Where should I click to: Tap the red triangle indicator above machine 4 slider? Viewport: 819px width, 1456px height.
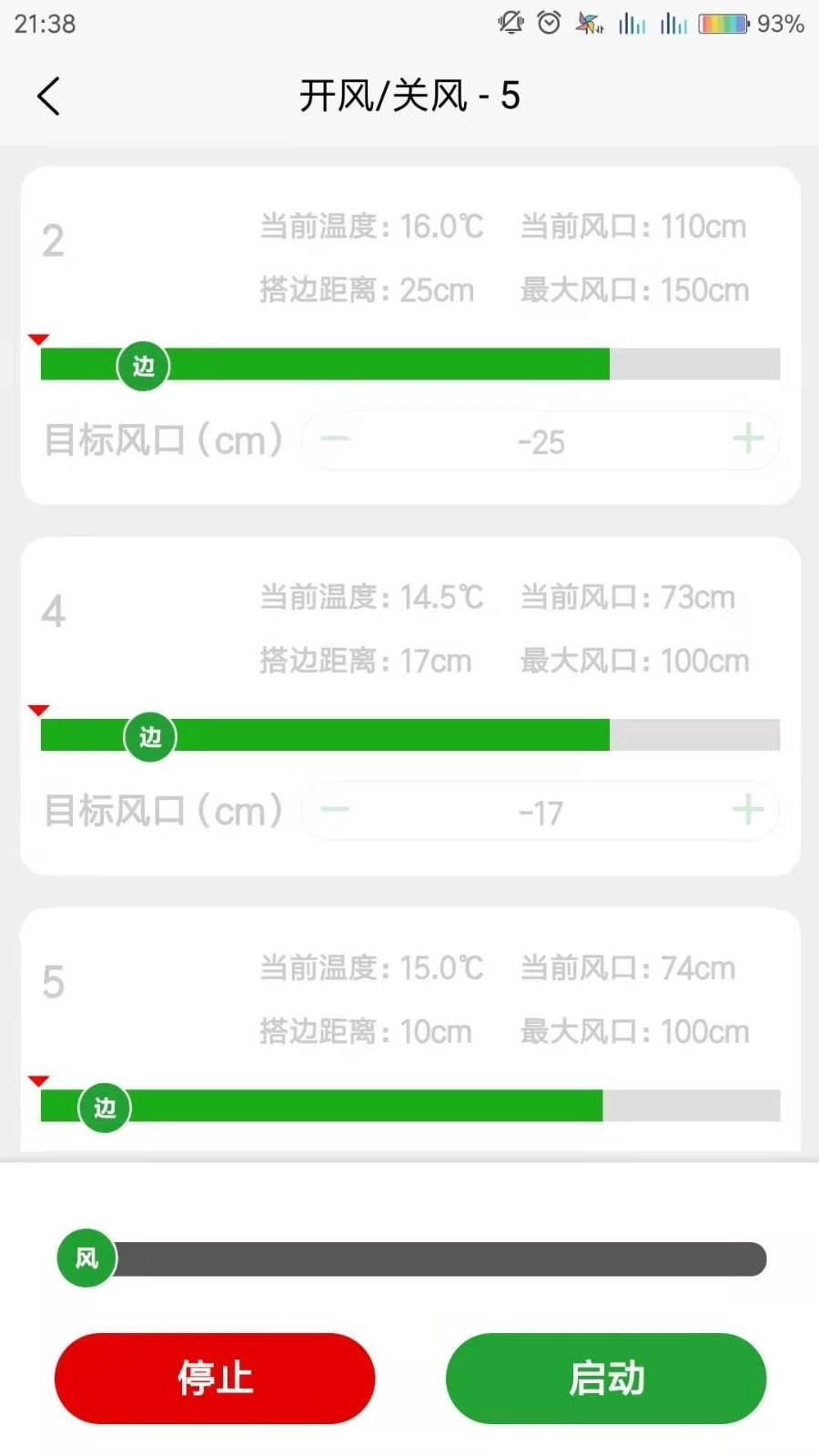[x=38, y=711]
